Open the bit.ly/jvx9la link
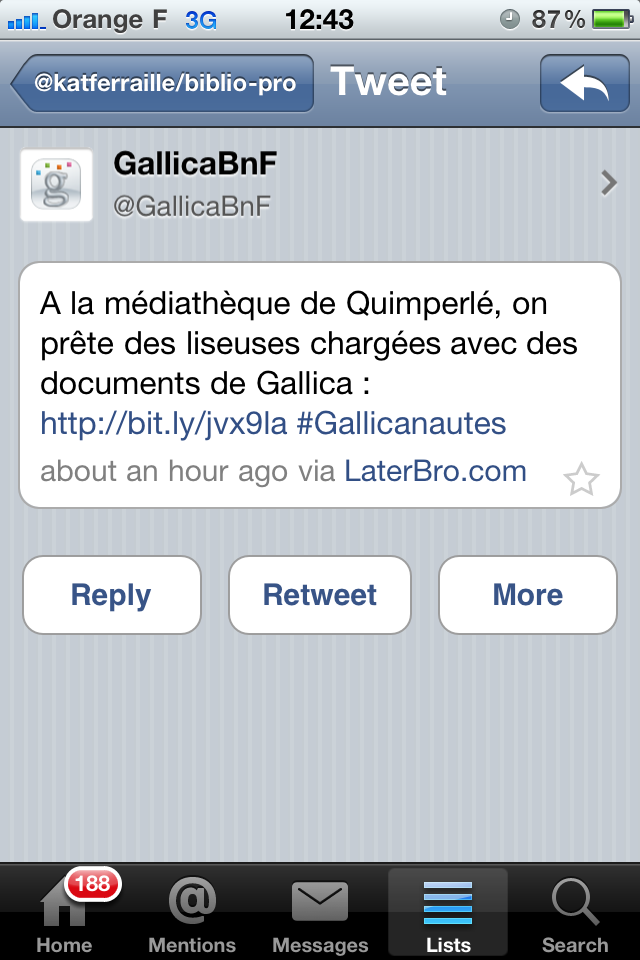This screenshot has height=960, width=640. tap(163, 423)
